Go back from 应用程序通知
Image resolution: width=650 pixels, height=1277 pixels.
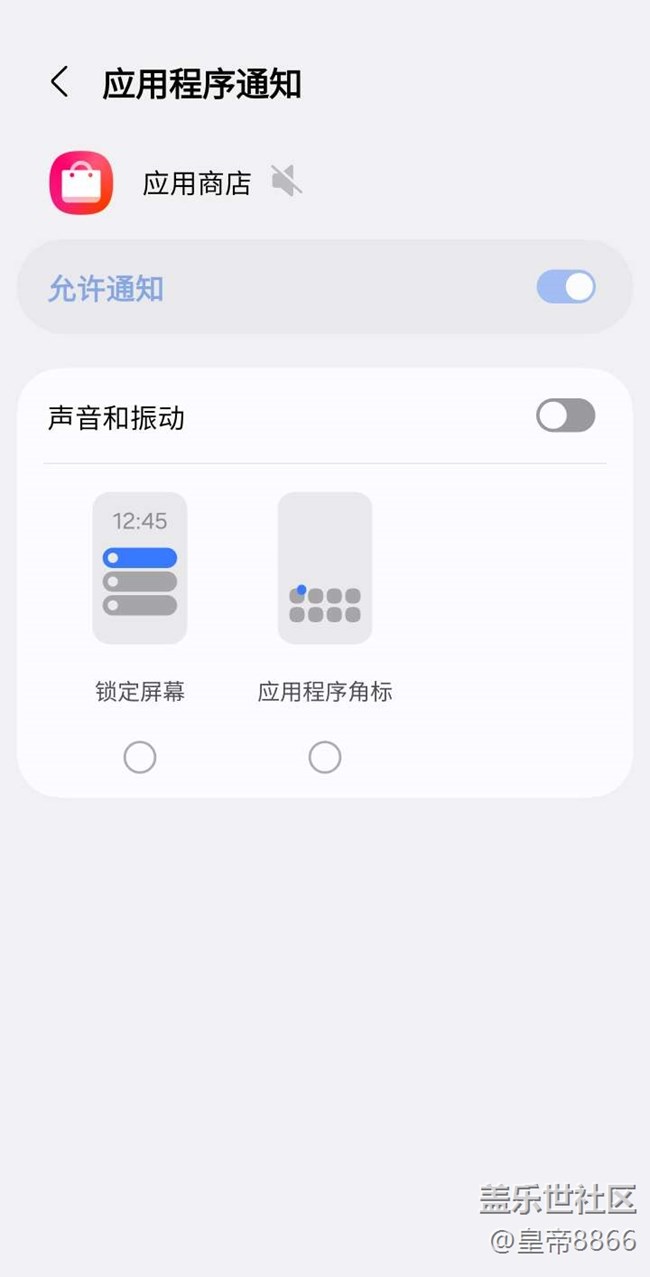click(60, 83)
